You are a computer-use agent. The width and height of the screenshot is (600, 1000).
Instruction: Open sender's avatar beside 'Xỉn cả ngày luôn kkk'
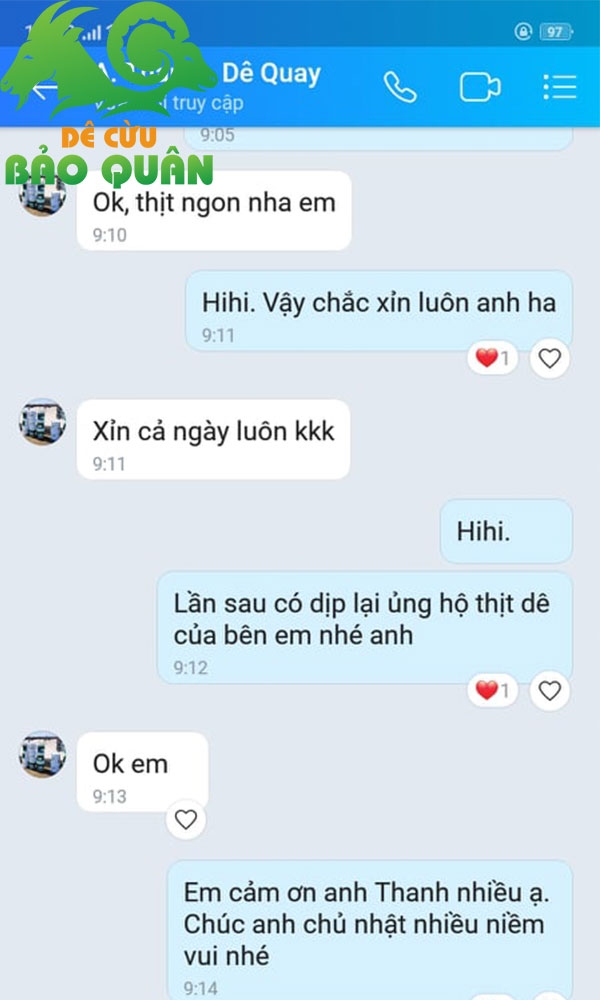(x=43, y=422)
